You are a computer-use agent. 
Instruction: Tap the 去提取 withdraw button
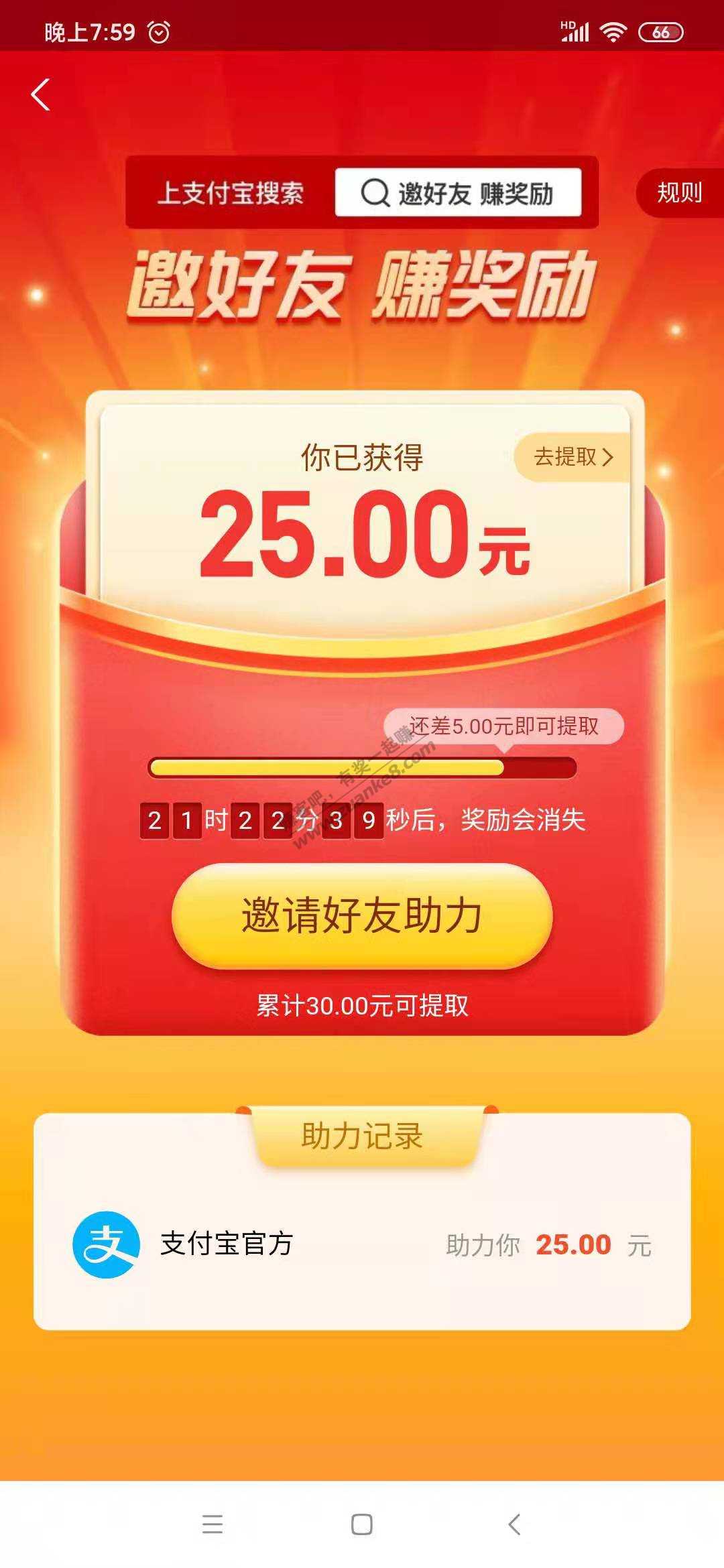pos(572,458)
